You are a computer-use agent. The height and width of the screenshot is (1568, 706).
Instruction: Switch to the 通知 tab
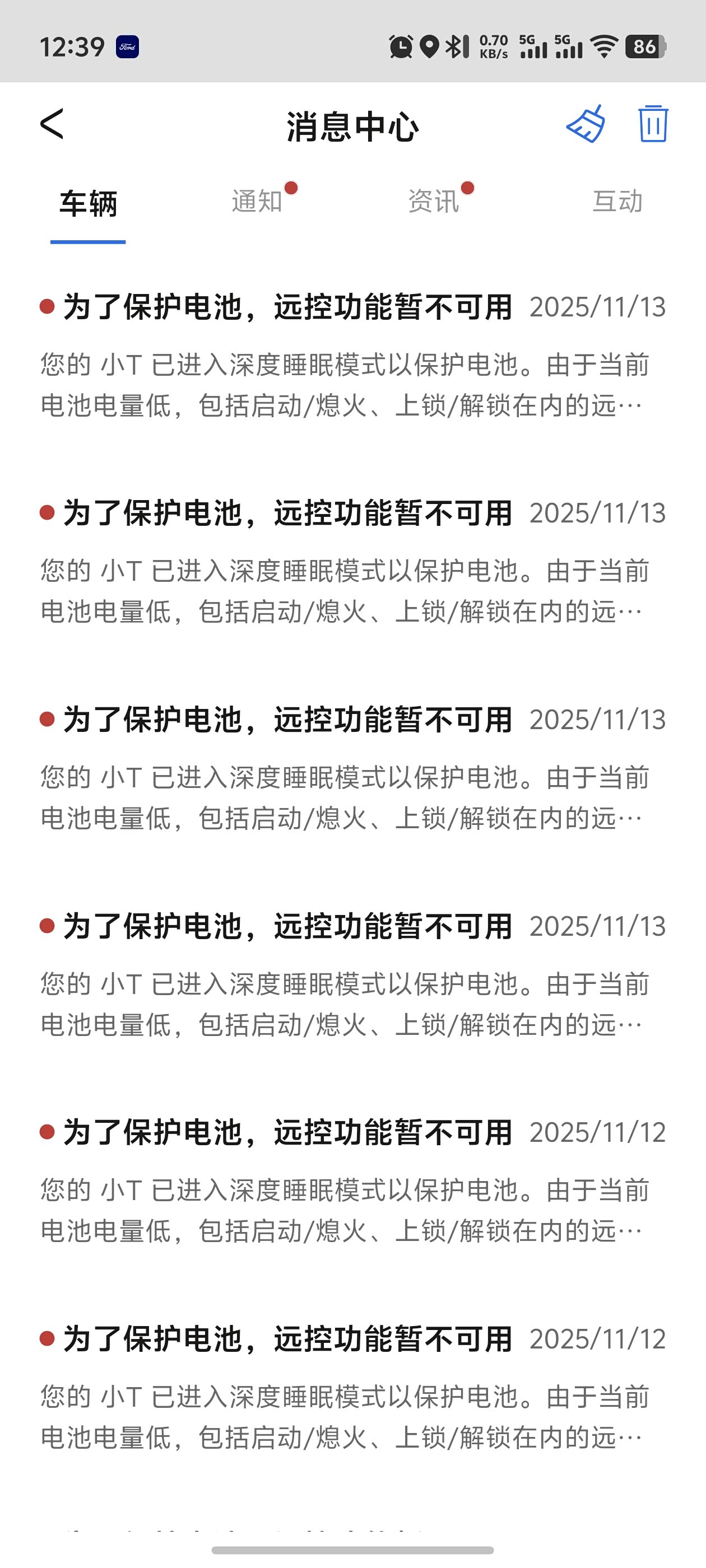[x=257, y=202]
